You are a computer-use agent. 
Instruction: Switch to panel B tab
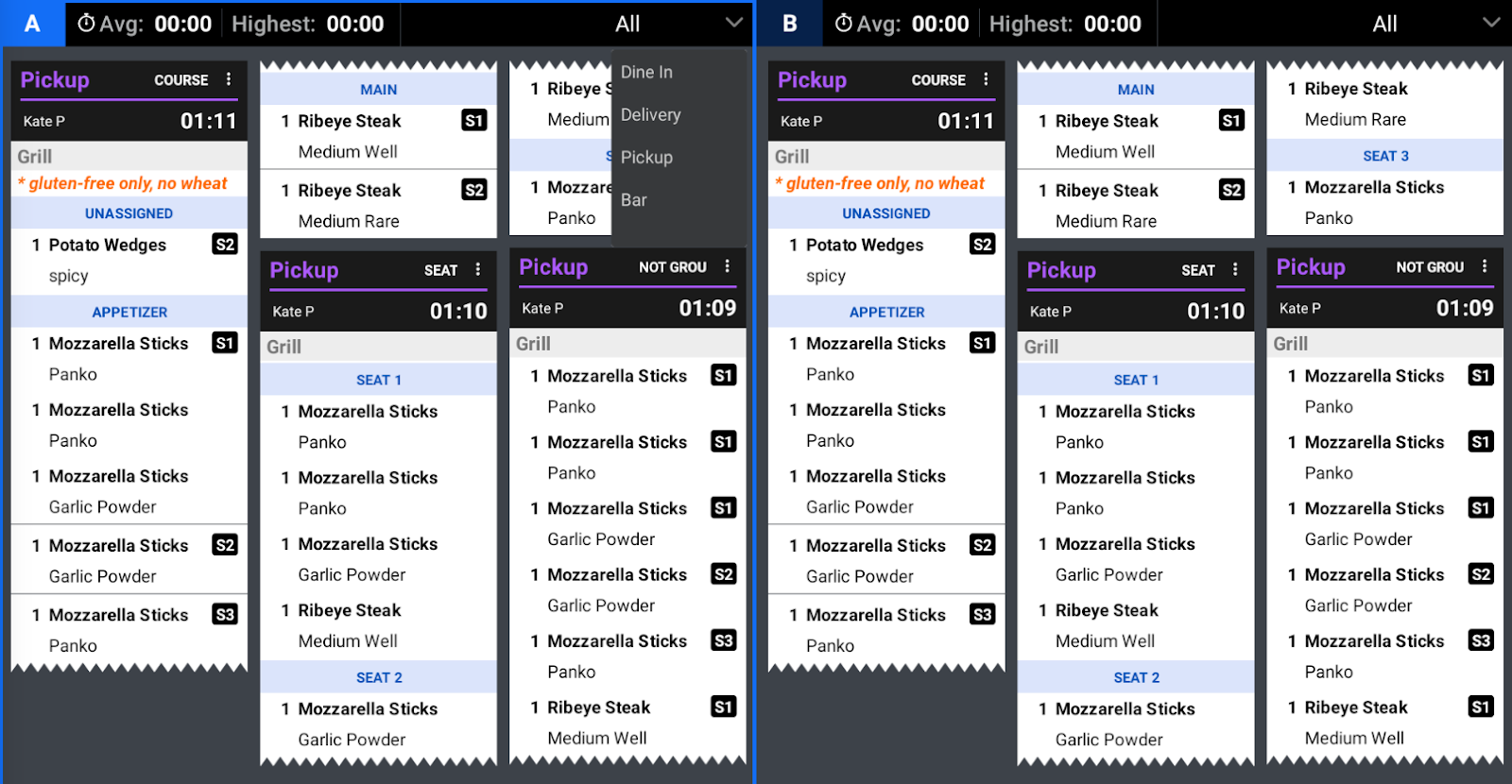click(790, 24)
